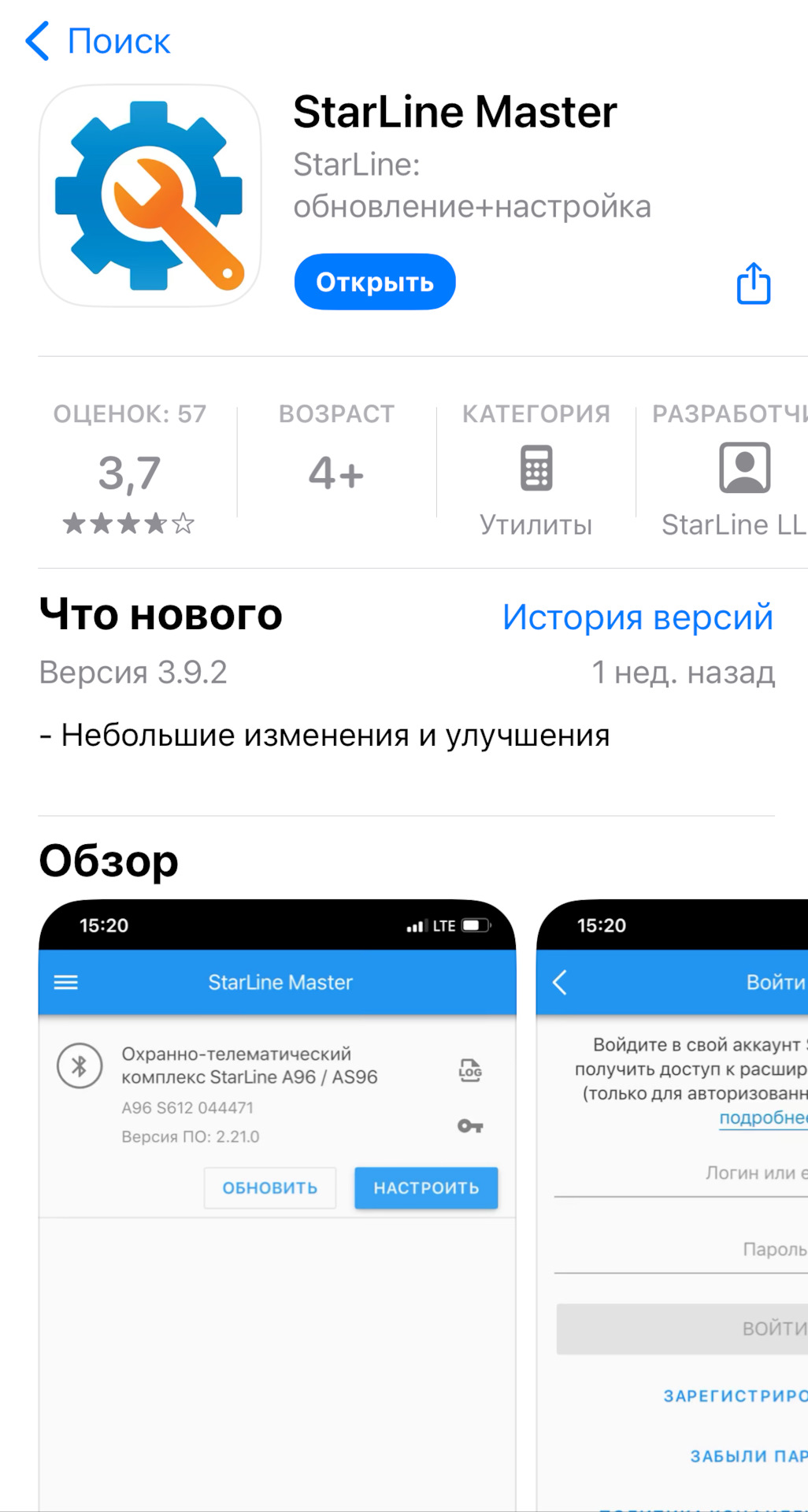This screenshot has width=808, height=1512.
Task: Go back to Поиск
Action: pos(98,41)
